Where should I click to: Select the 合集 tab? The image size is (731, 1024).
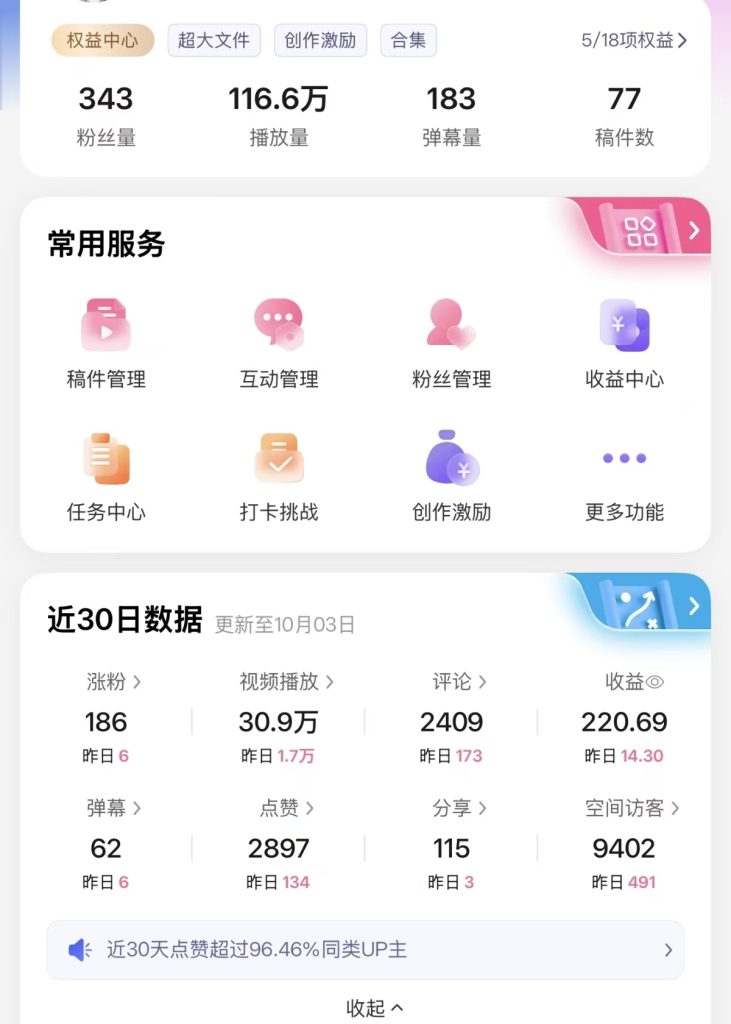(x=408, y=40)
